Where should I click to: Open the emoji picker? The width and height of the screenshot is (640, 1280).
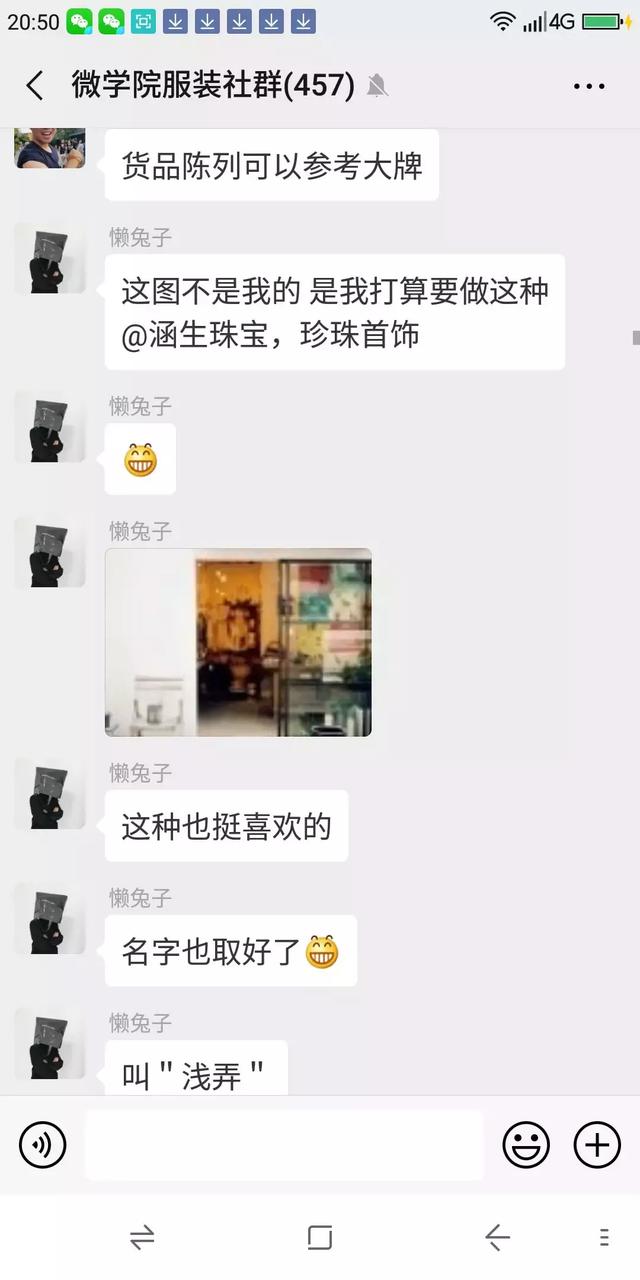point(526,1145)
